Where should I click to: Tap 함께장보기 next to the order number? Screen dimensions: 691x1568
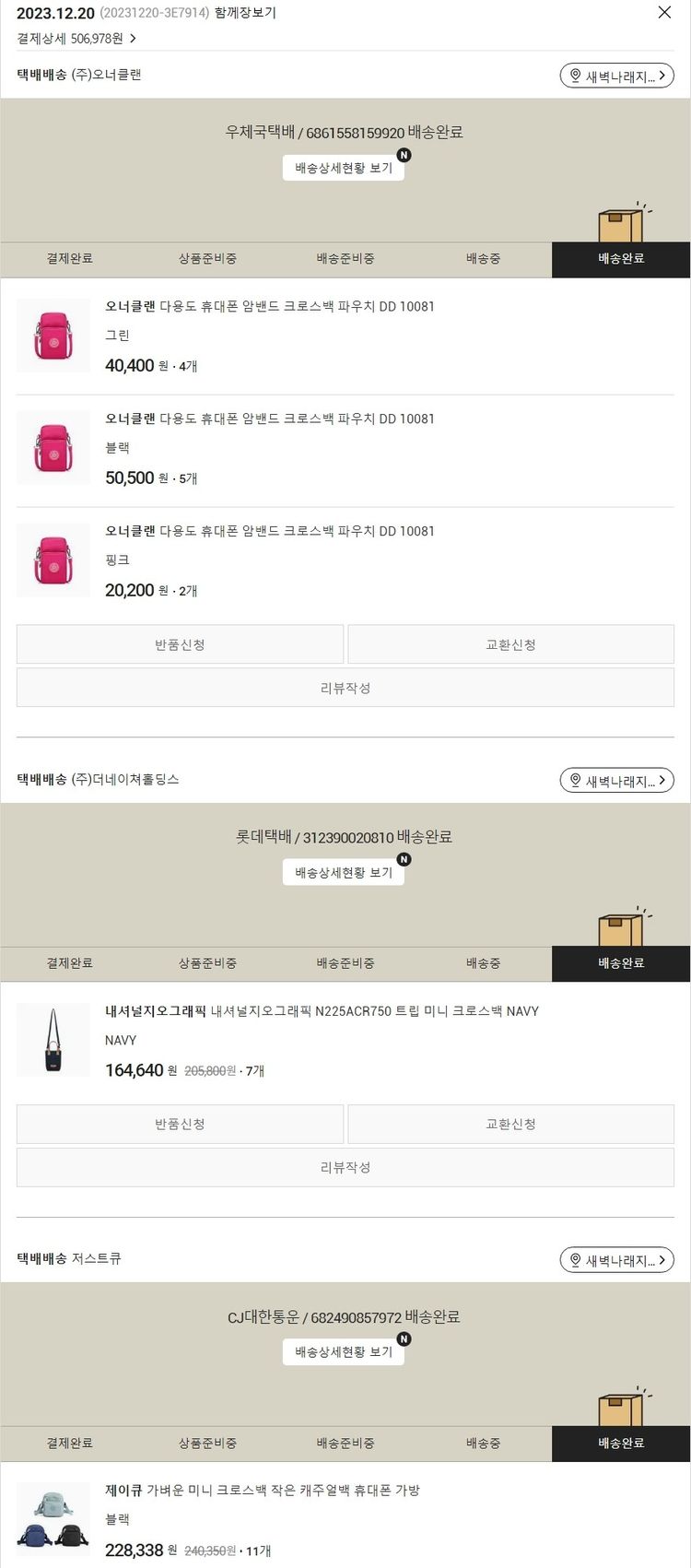pyautogui.click(x=245, y=13)
